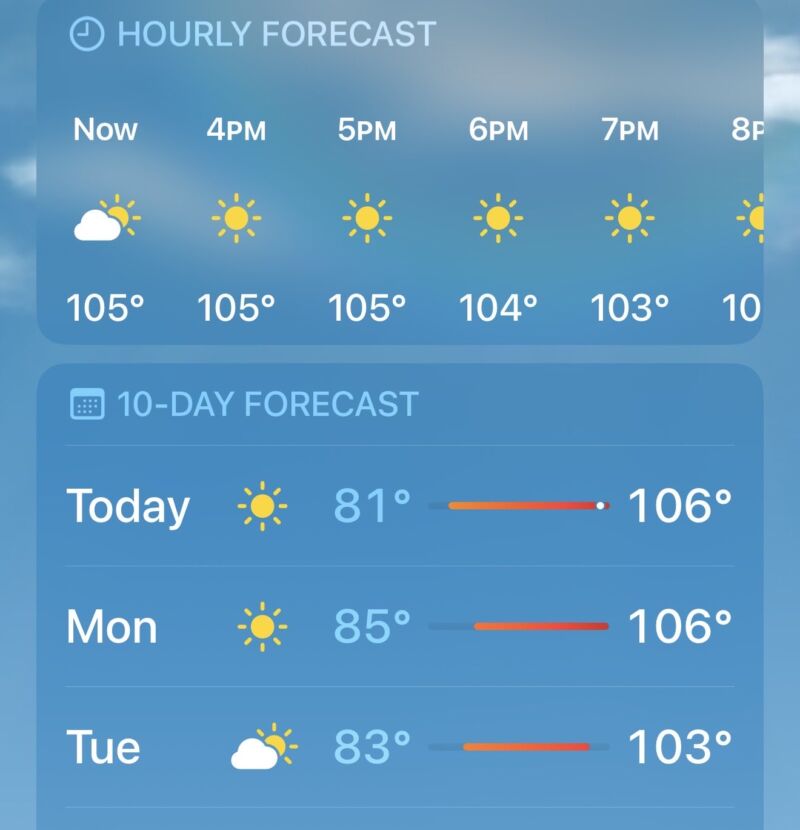Open Mon forecast details
The image size is (800, 830).
tap(400, 626)
